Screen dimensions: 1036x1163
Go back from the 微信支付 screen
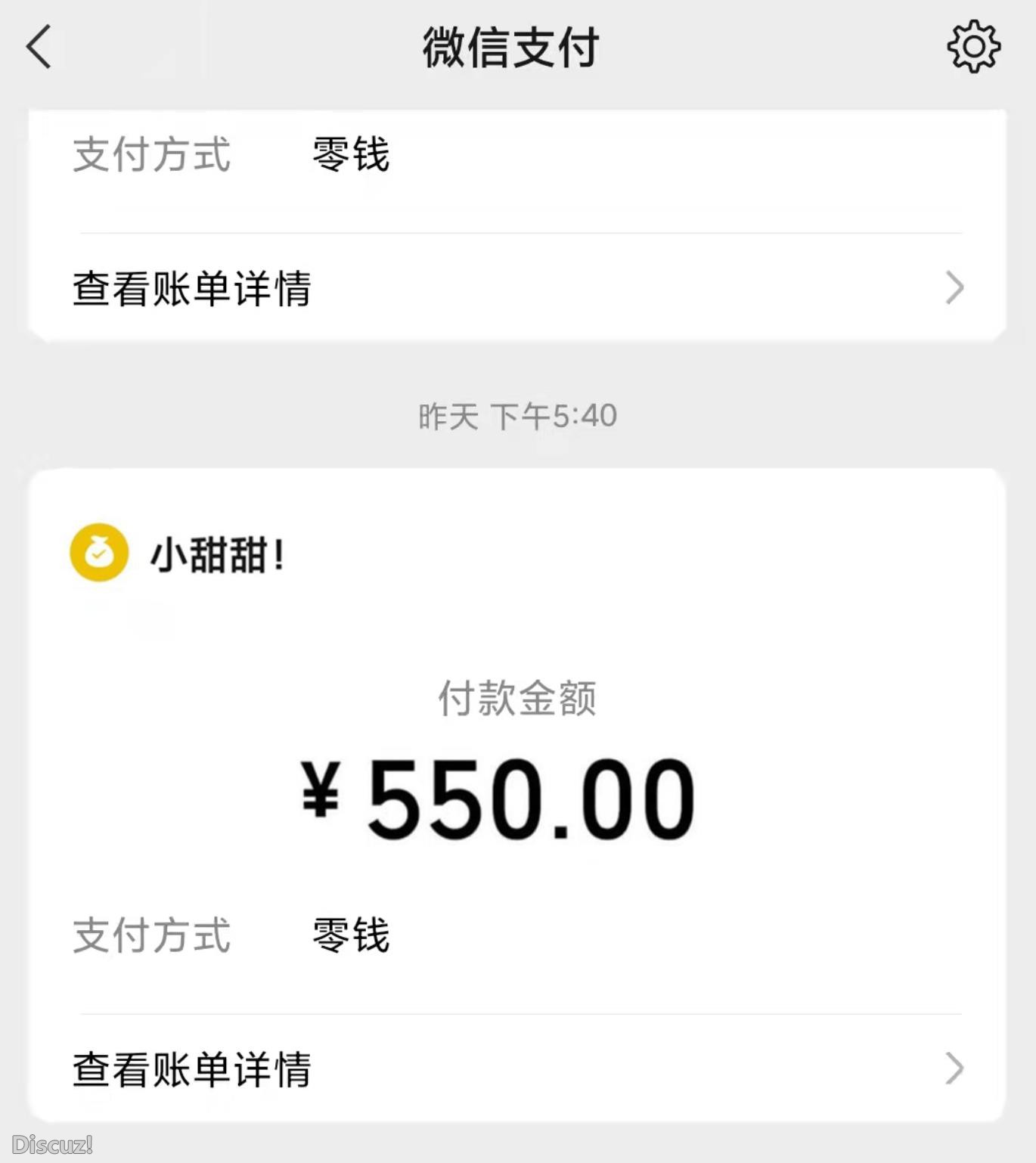click(x=39, y=47)
